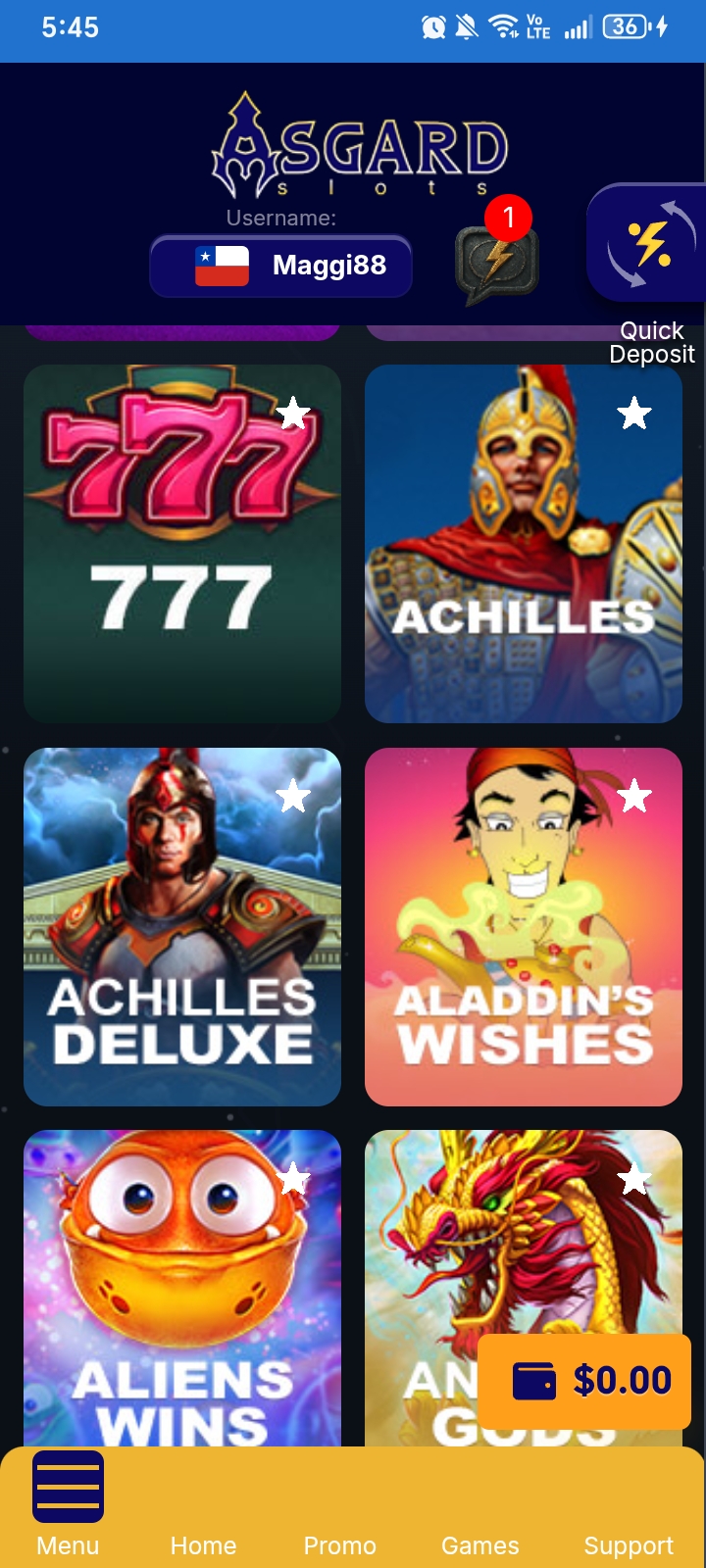Switch to the Games tab
This screenshot has width=706, height=1568.
coord(479,1545)
